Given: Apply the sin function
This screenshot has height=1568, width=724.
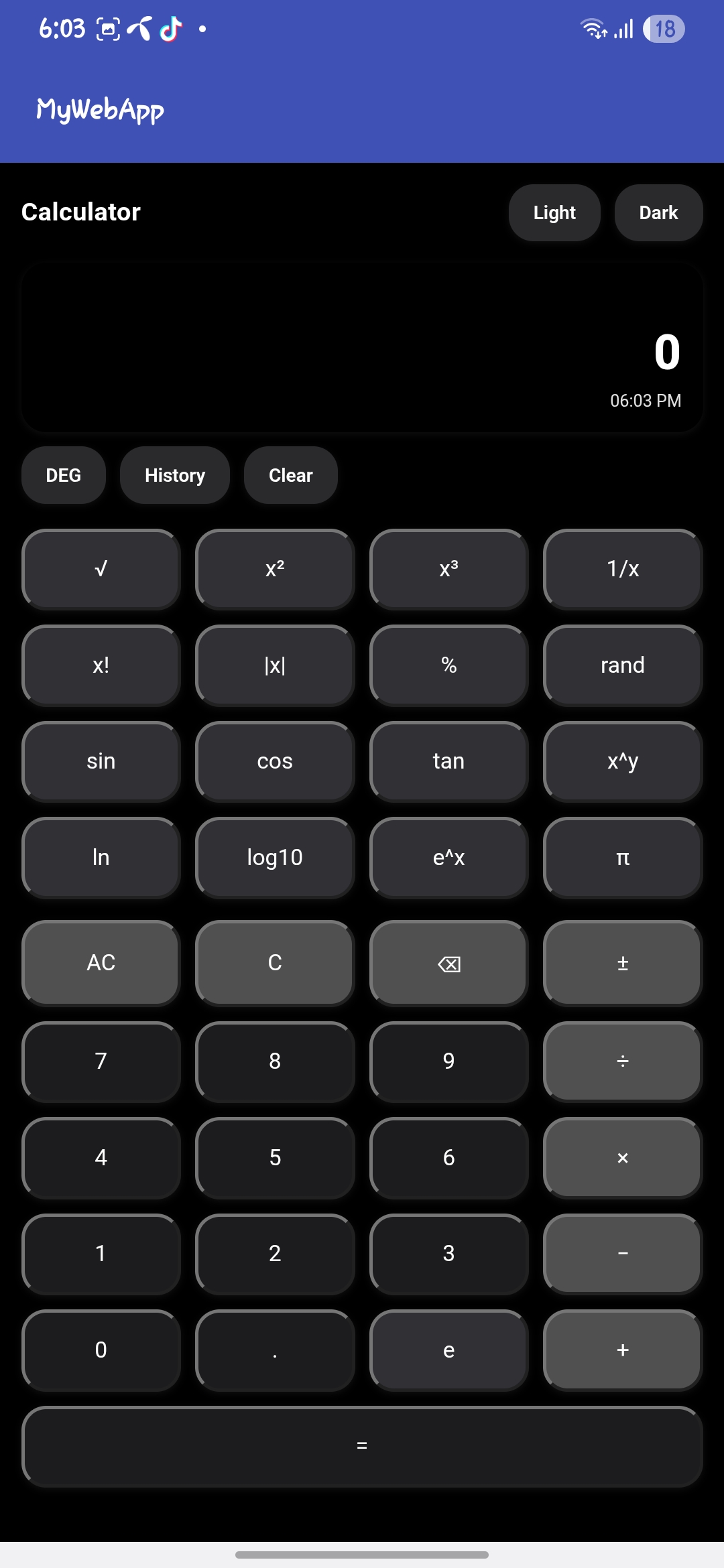Looking at the screenshot, I should click(101, 761).
